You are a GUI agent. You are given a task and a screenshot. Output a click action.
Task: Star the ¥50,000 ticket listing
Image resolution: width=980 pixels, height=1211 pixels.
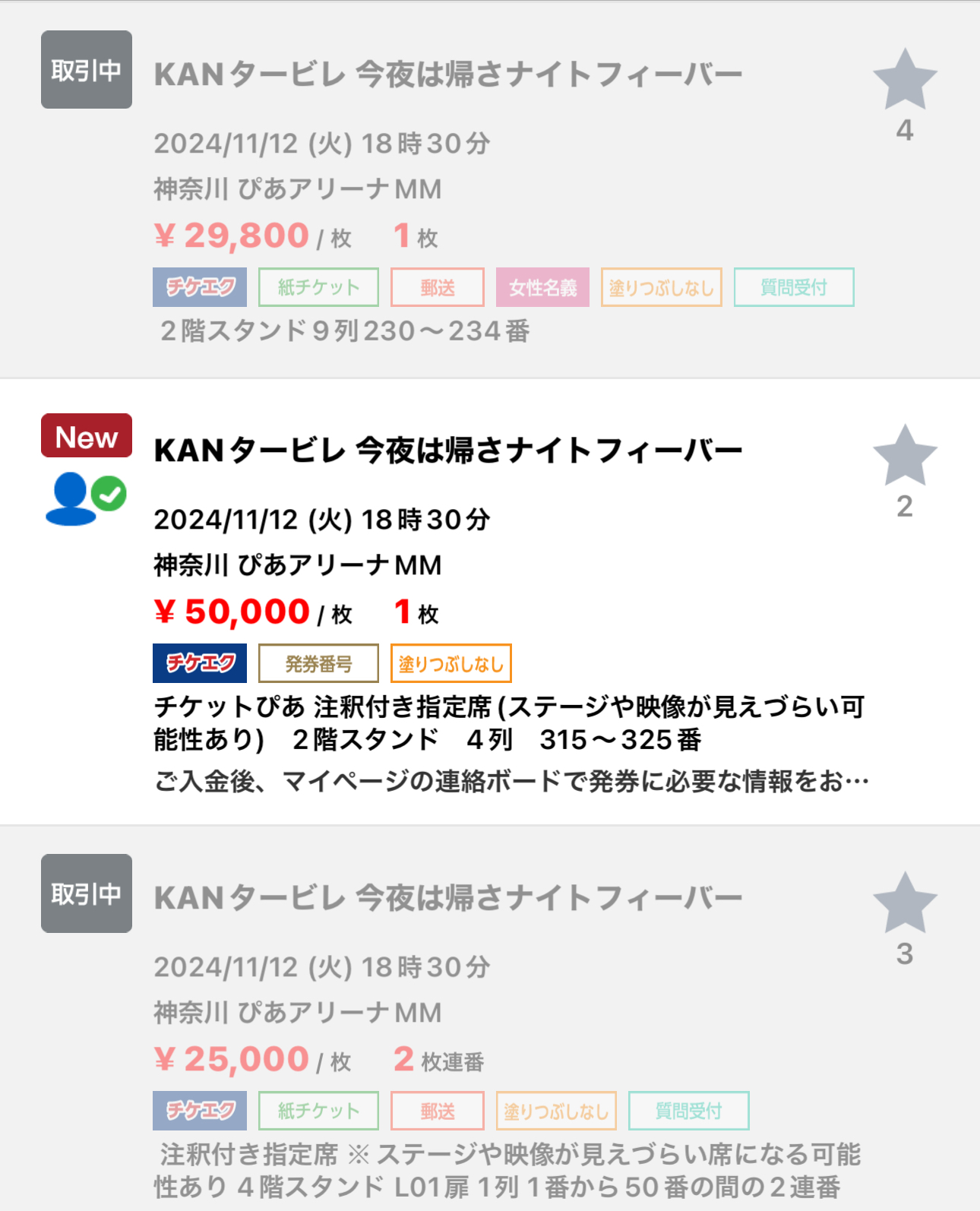point(904,457)
